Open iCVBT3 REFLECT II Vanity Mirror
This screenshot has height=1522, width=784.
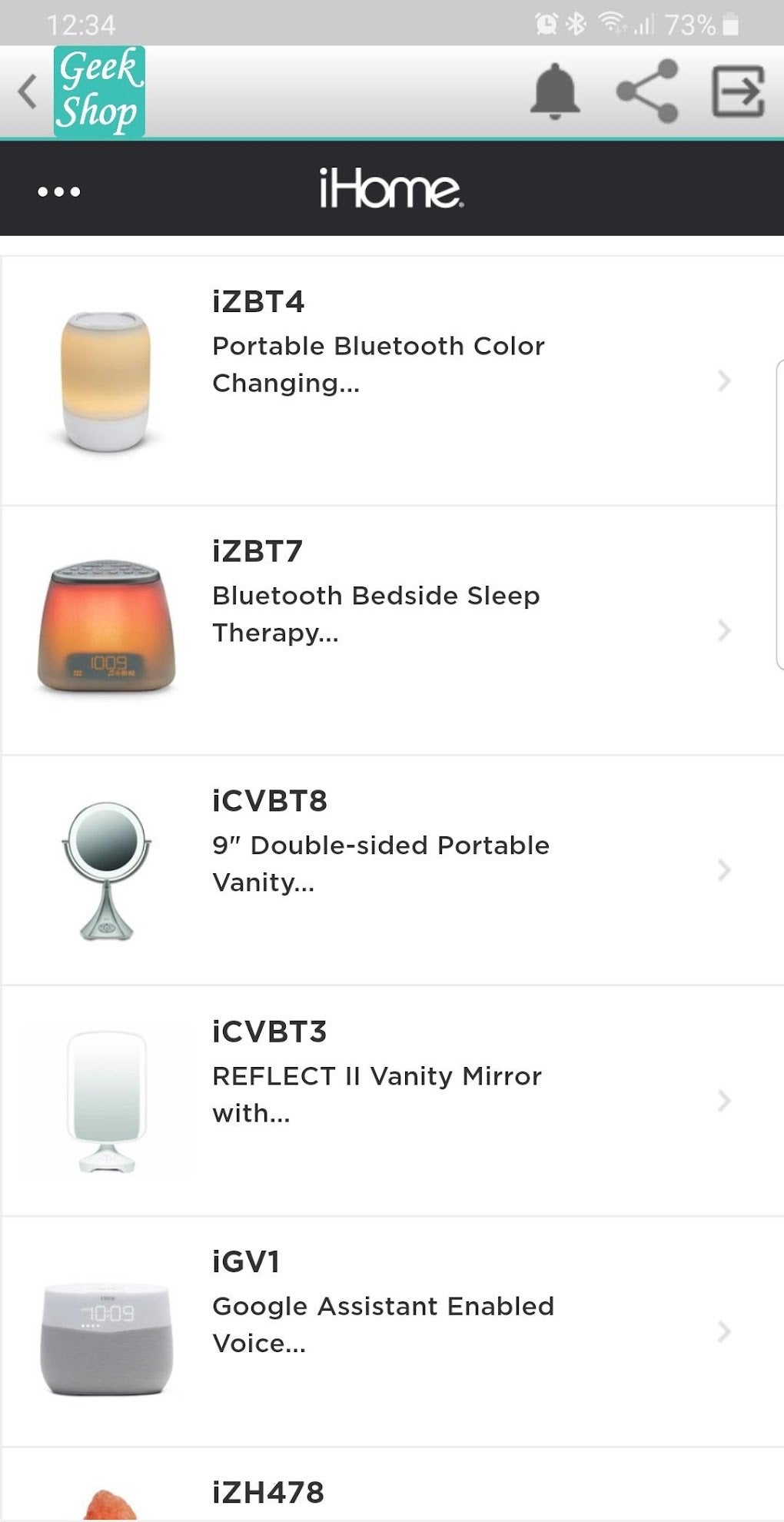click(x=392, y=1101)
